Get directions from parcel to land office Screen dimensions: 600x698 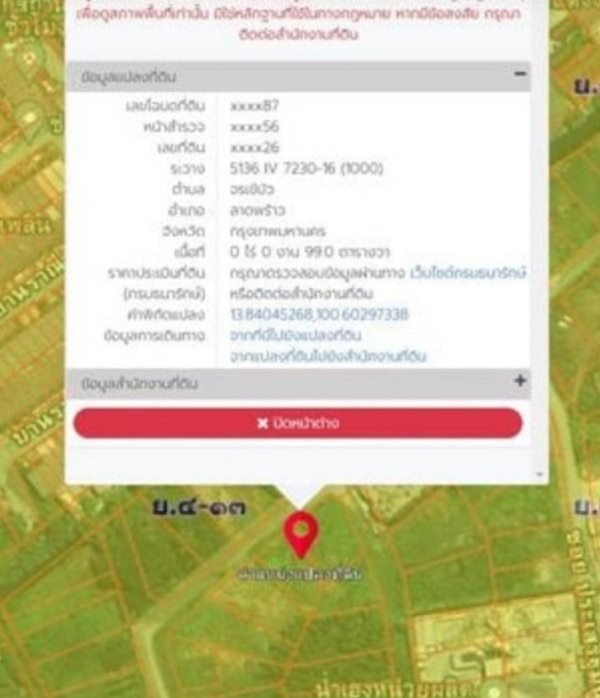(328, 356)
